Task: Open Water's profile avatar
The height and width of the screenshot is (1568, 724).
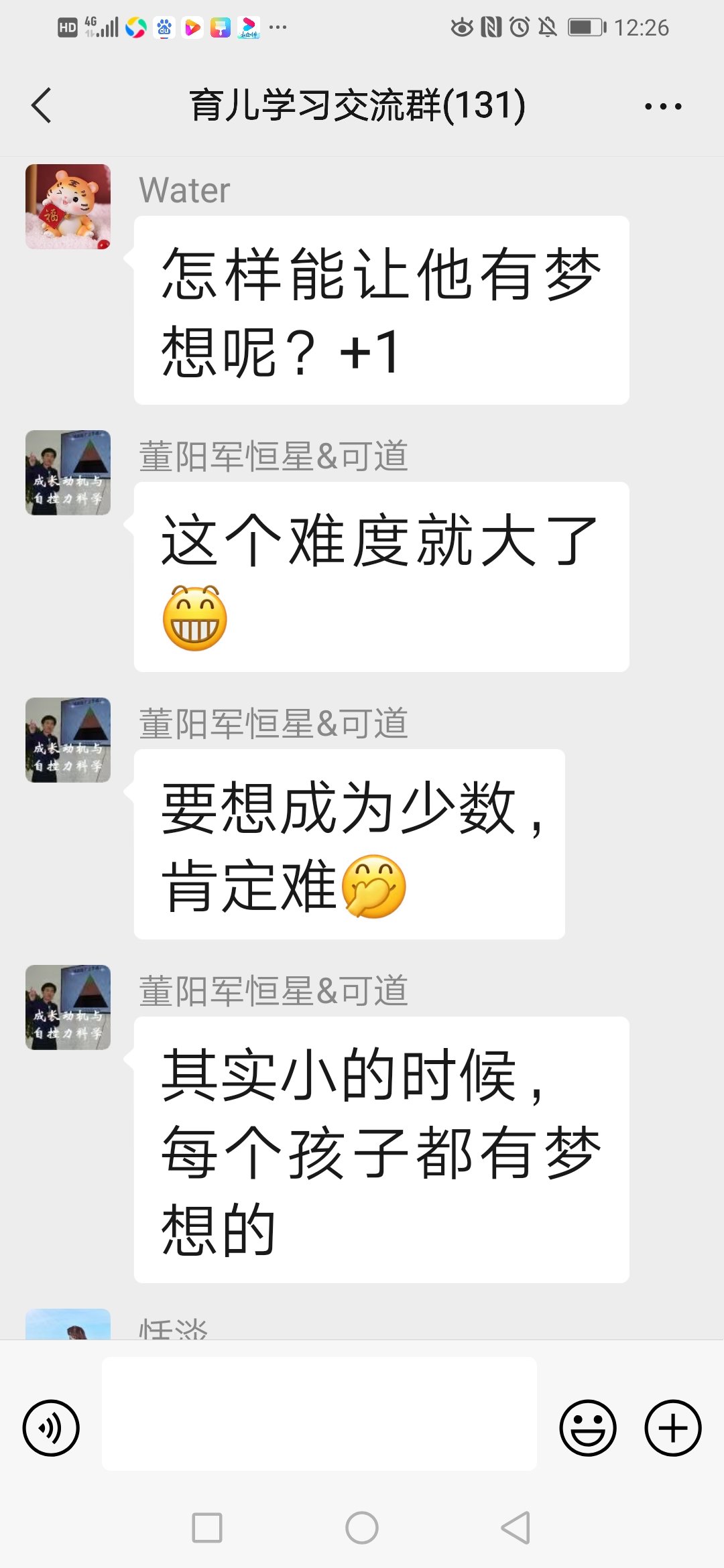Action: (x=67, y=206)
